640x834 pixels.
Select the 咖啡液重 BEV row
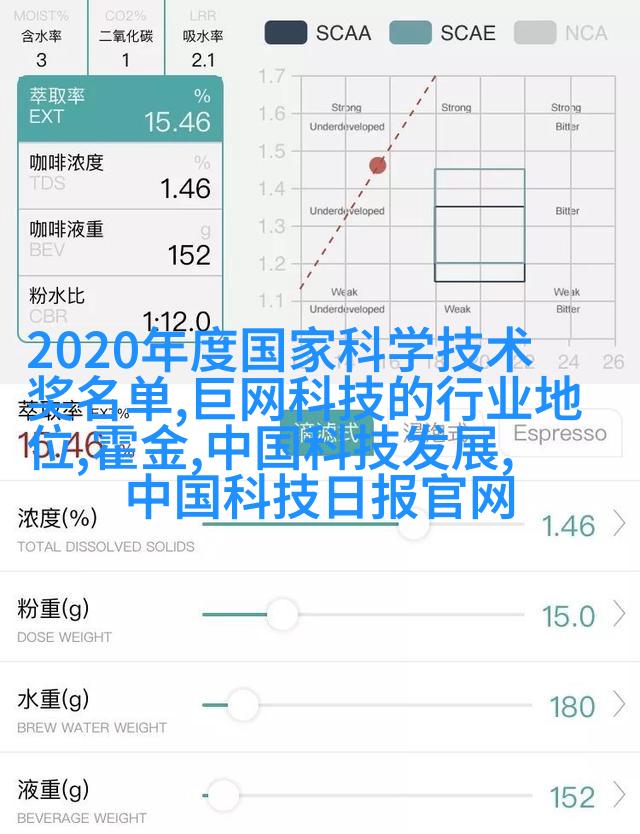[x=119, y=241]
